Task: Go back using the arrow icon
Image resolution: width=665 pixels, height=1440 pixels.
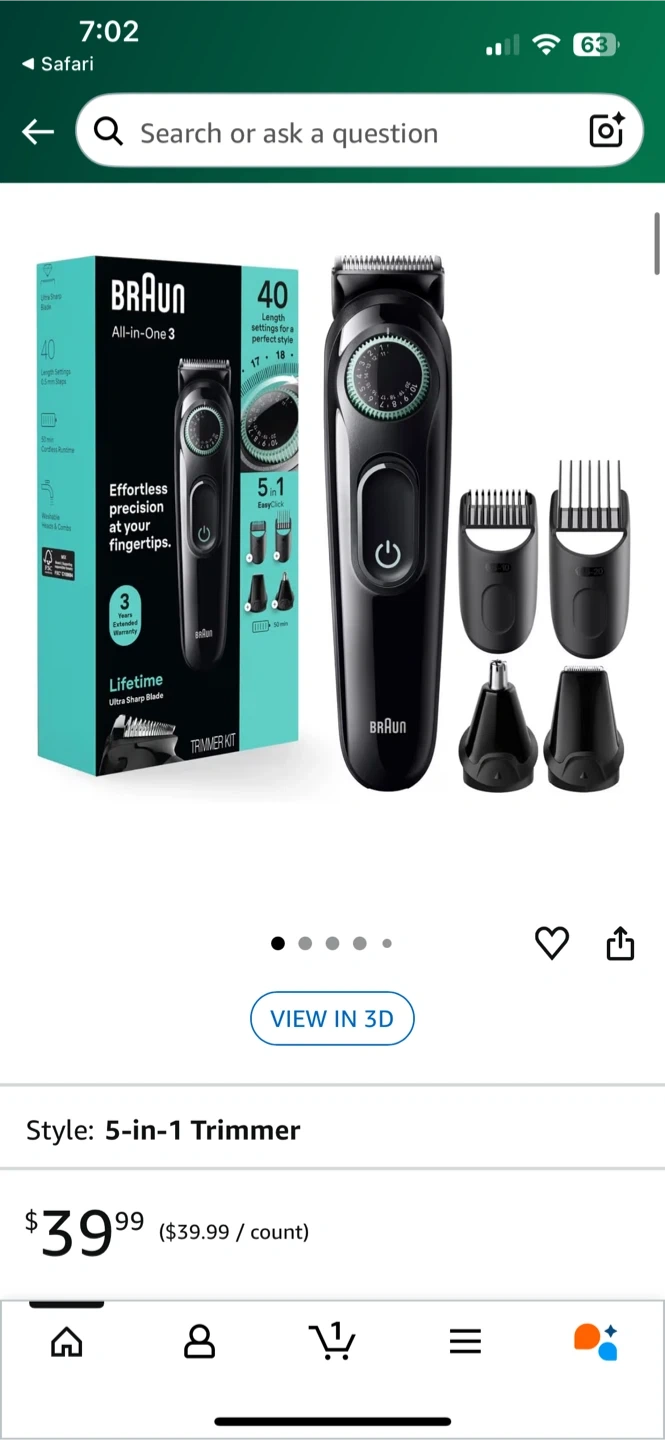Action: [x=38, y=132]
